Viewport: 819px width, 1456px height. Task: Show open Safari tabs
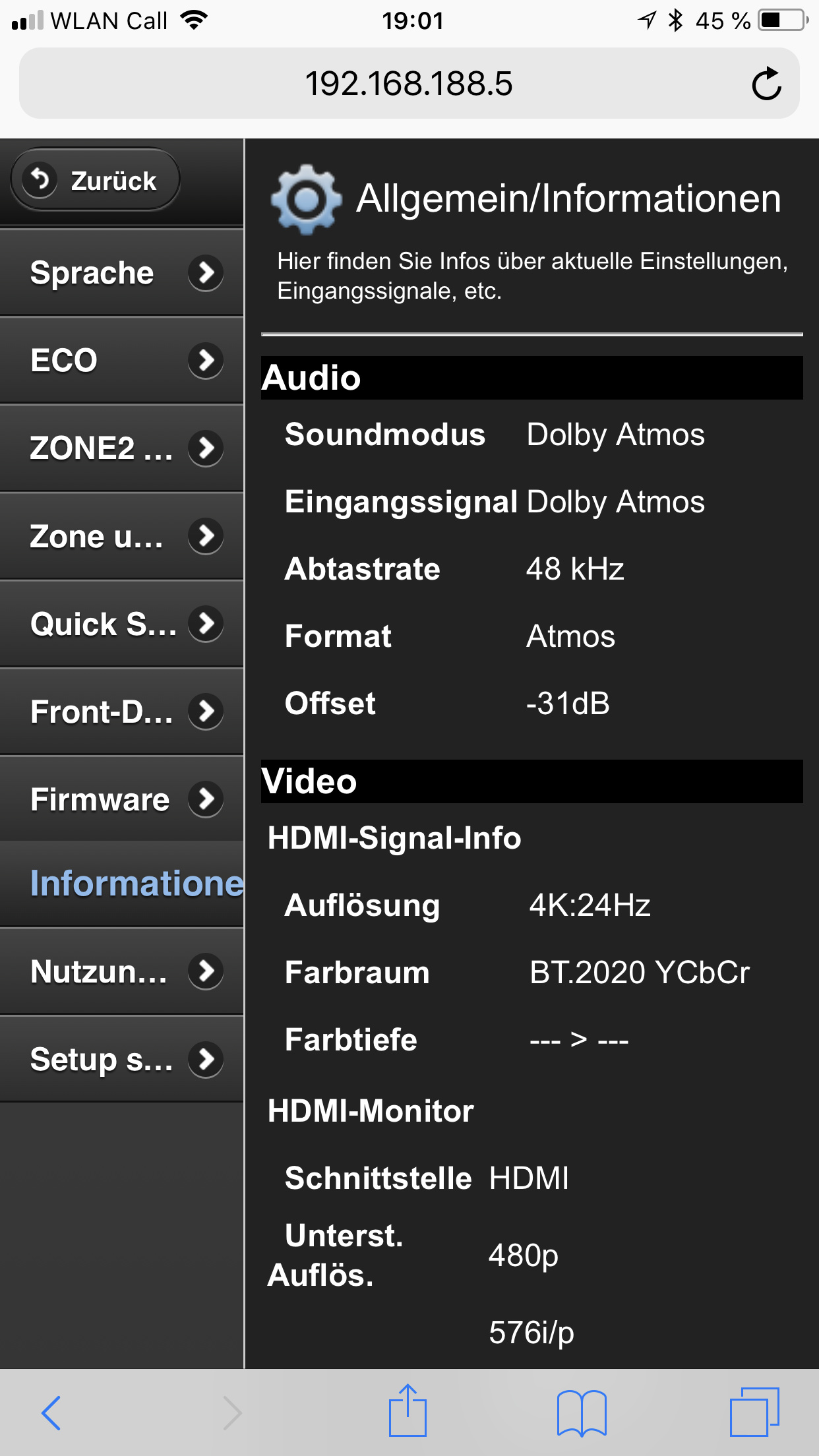pyautogui.click(x=754, y=1412)
